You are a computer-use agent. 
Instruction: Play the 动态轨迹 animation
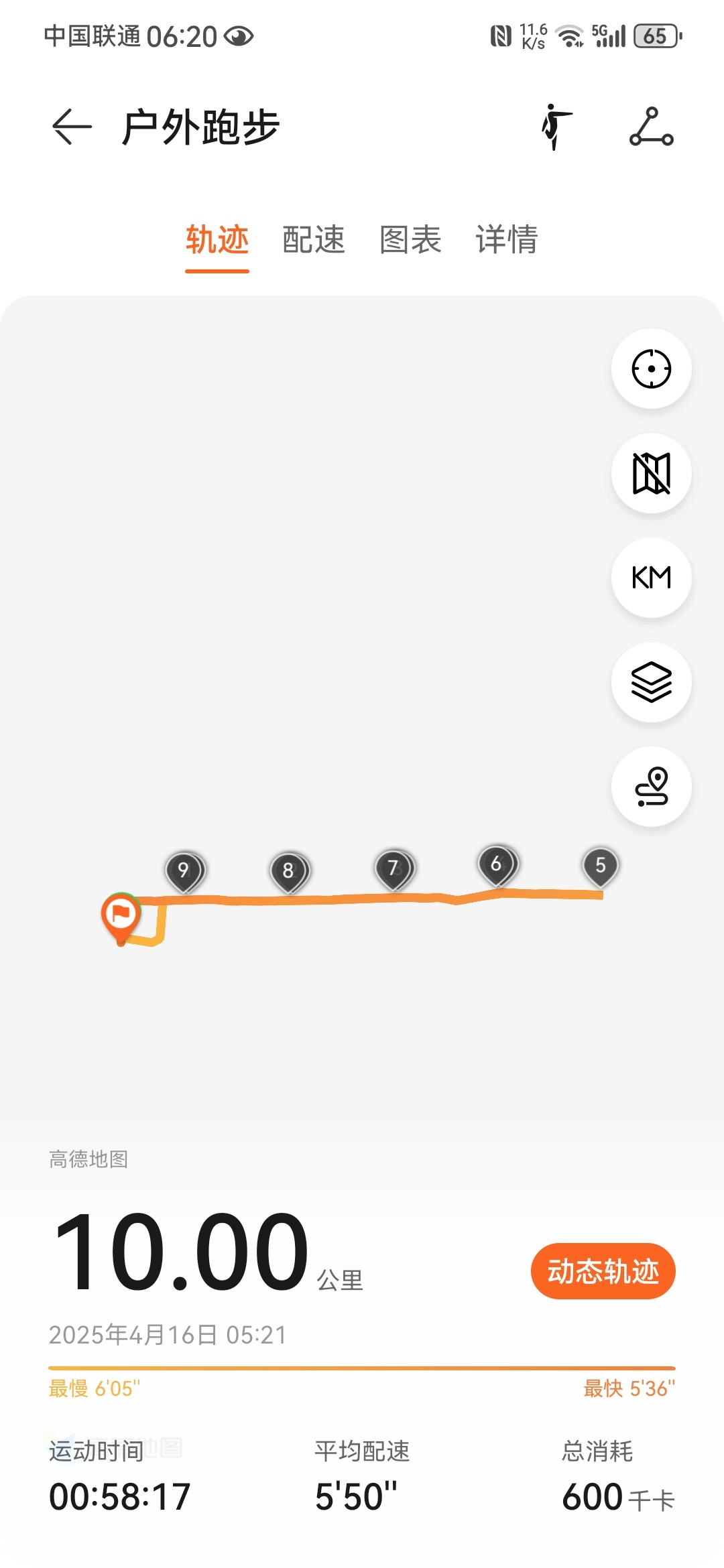(x=603, y=1271)
